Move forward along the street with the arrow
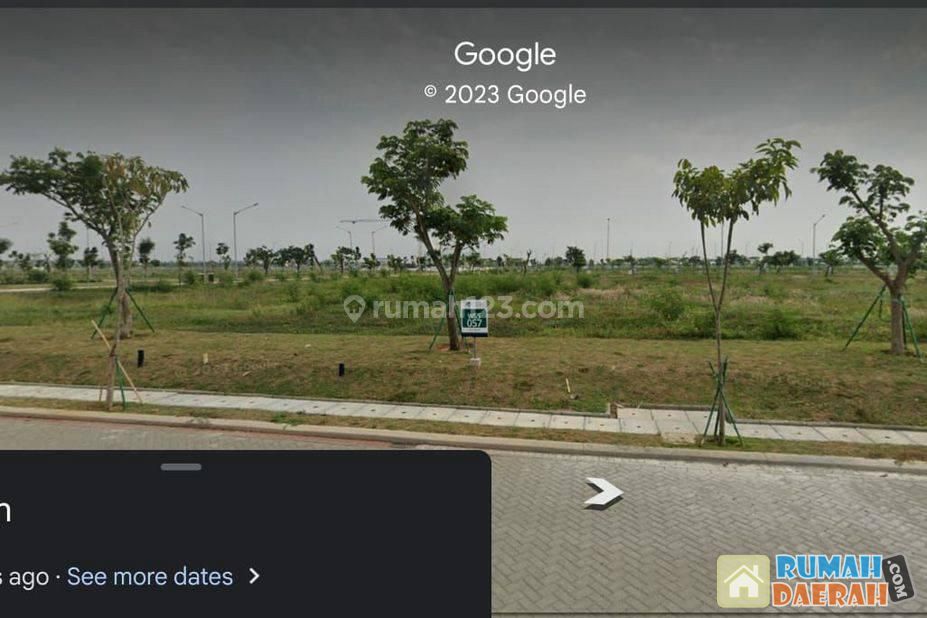Image resolution: width=927 pixels, height=618 pixels. point(603,492)
